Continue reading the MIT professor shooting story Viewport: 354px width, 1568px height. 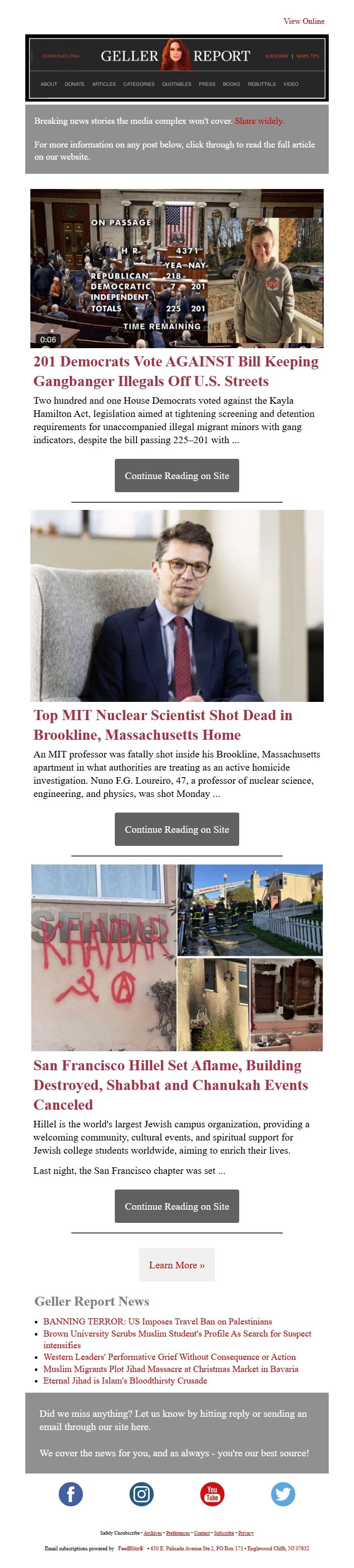coord(176,829)
